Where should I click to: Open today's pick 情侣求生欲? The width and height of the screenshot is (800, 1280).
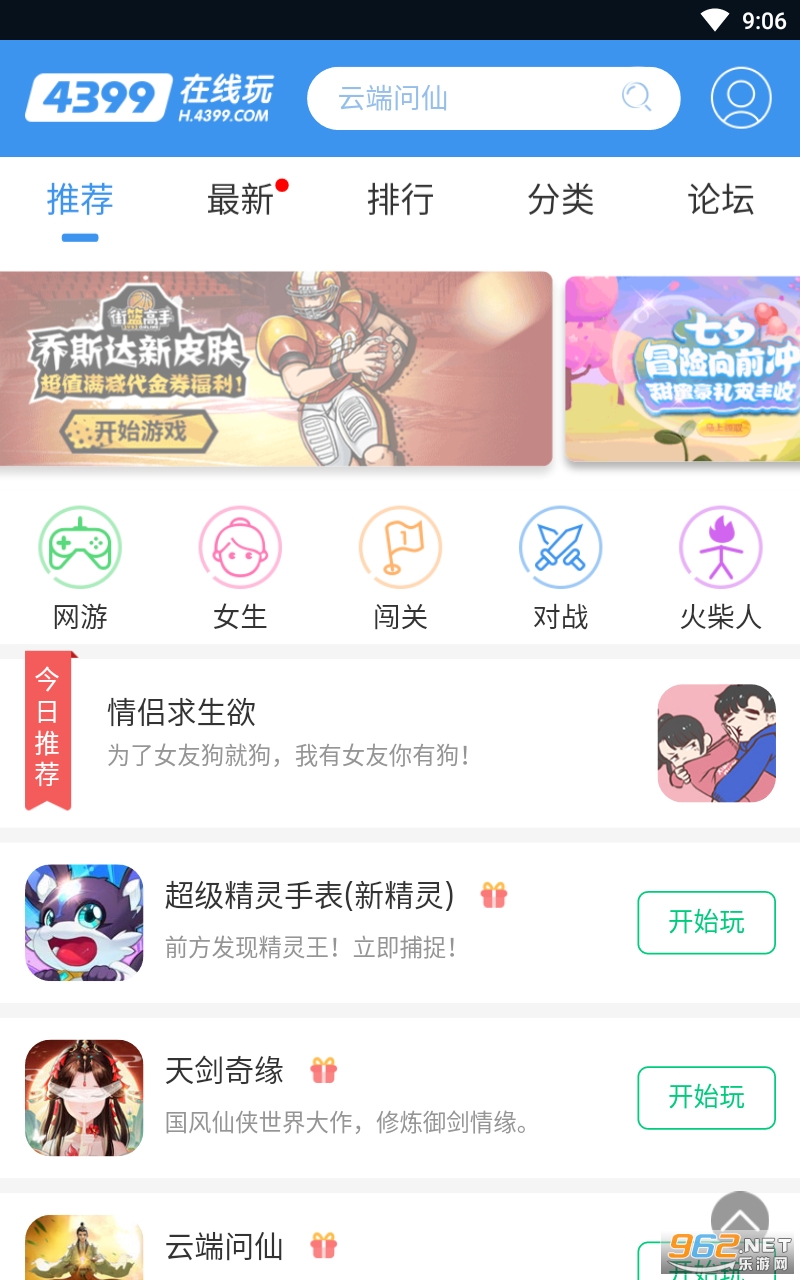[x=400, y=742]
